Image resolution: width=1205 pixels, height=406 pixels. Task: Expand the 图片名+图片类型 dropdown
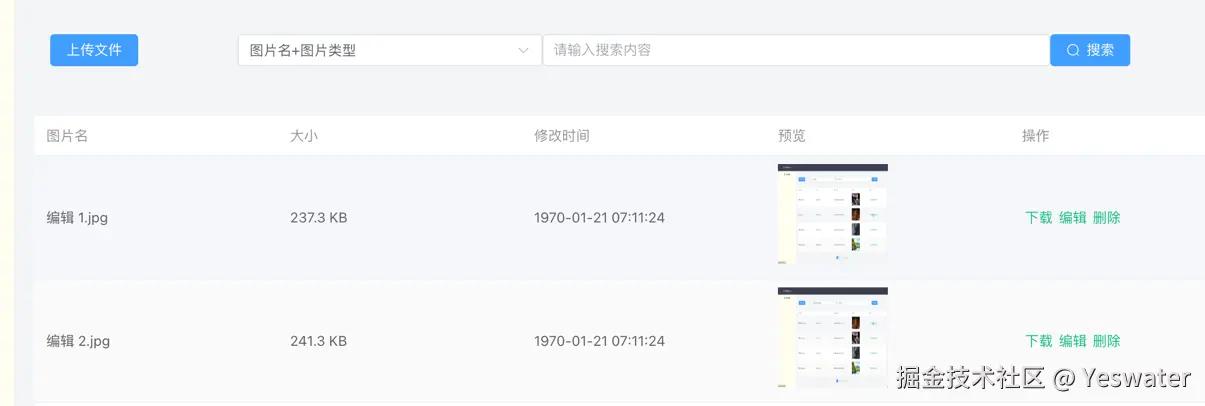pyautogui.click(x=389, y=50)
